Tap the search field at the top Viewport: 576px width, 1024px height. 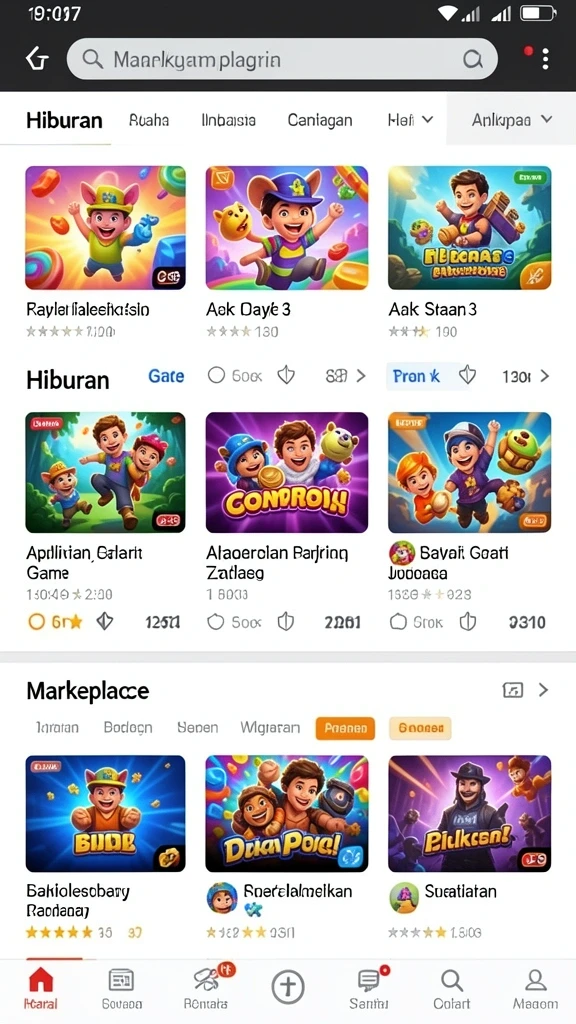pyautogui.click(x=282, y=59)
